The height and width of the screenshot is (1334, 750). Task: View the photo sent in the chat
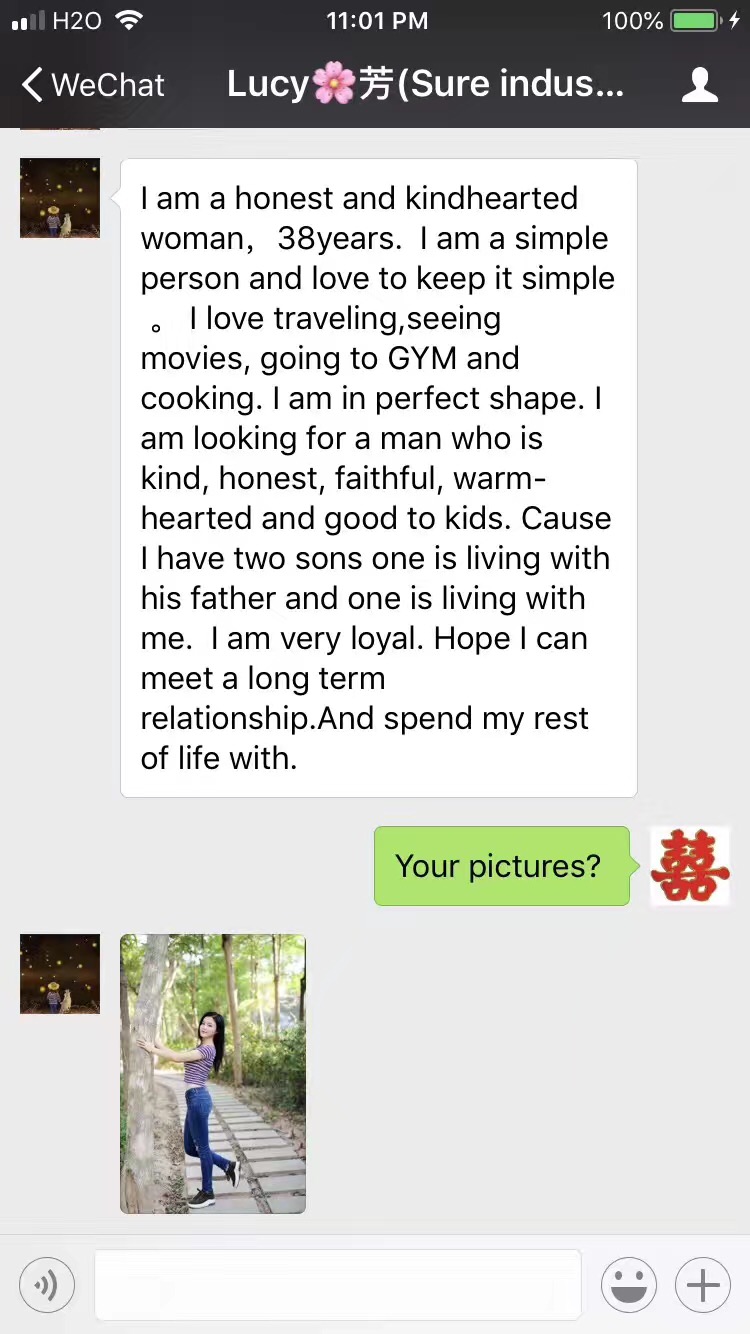pyautogui.click(x=213, y=1073)
